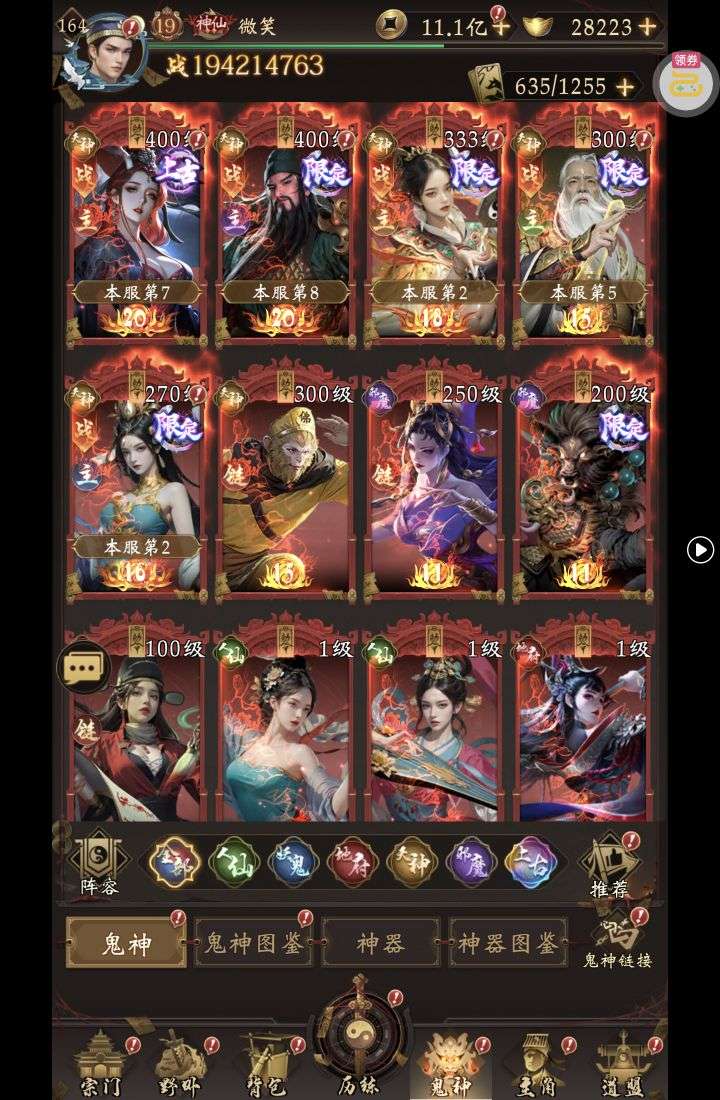The image size is (720, 1100).
Task: Tap the plus next to 635/1255
Action: point(625,87)
